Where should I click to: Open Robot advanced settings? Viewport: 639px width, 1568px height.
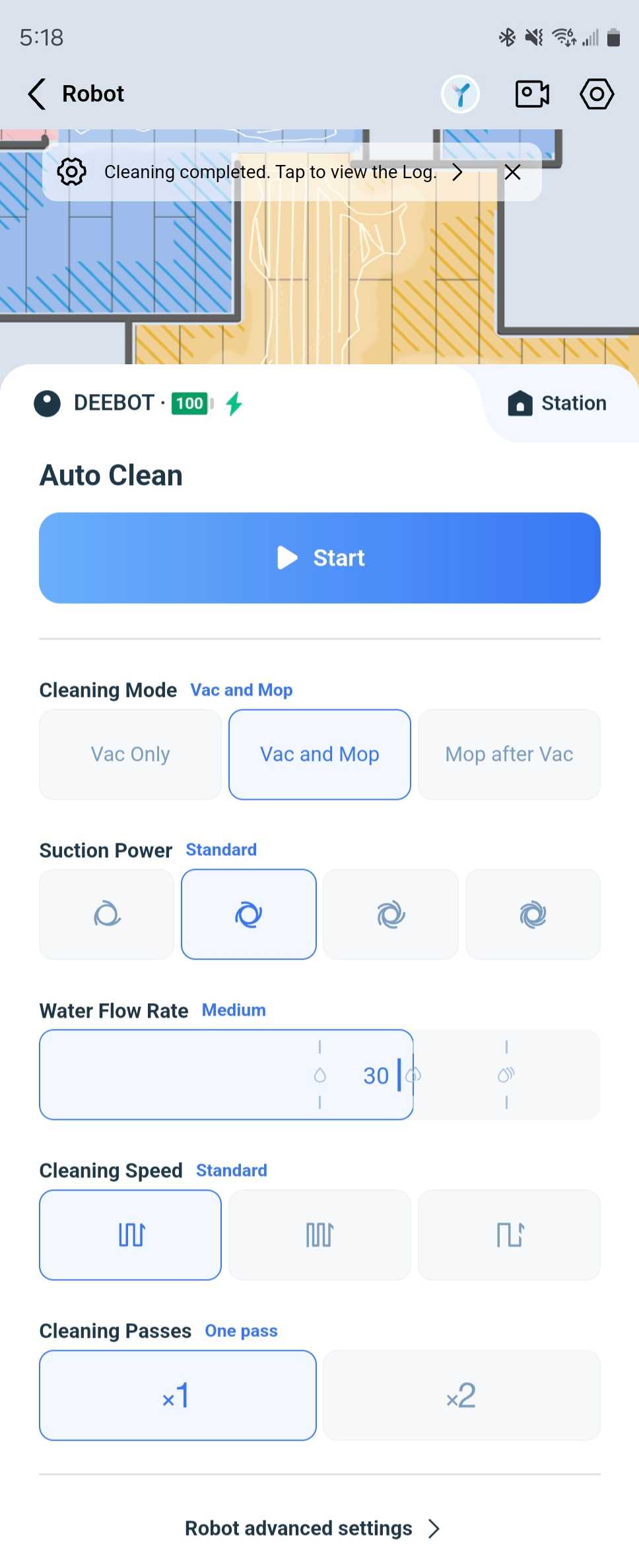(x=312, y=1528)
